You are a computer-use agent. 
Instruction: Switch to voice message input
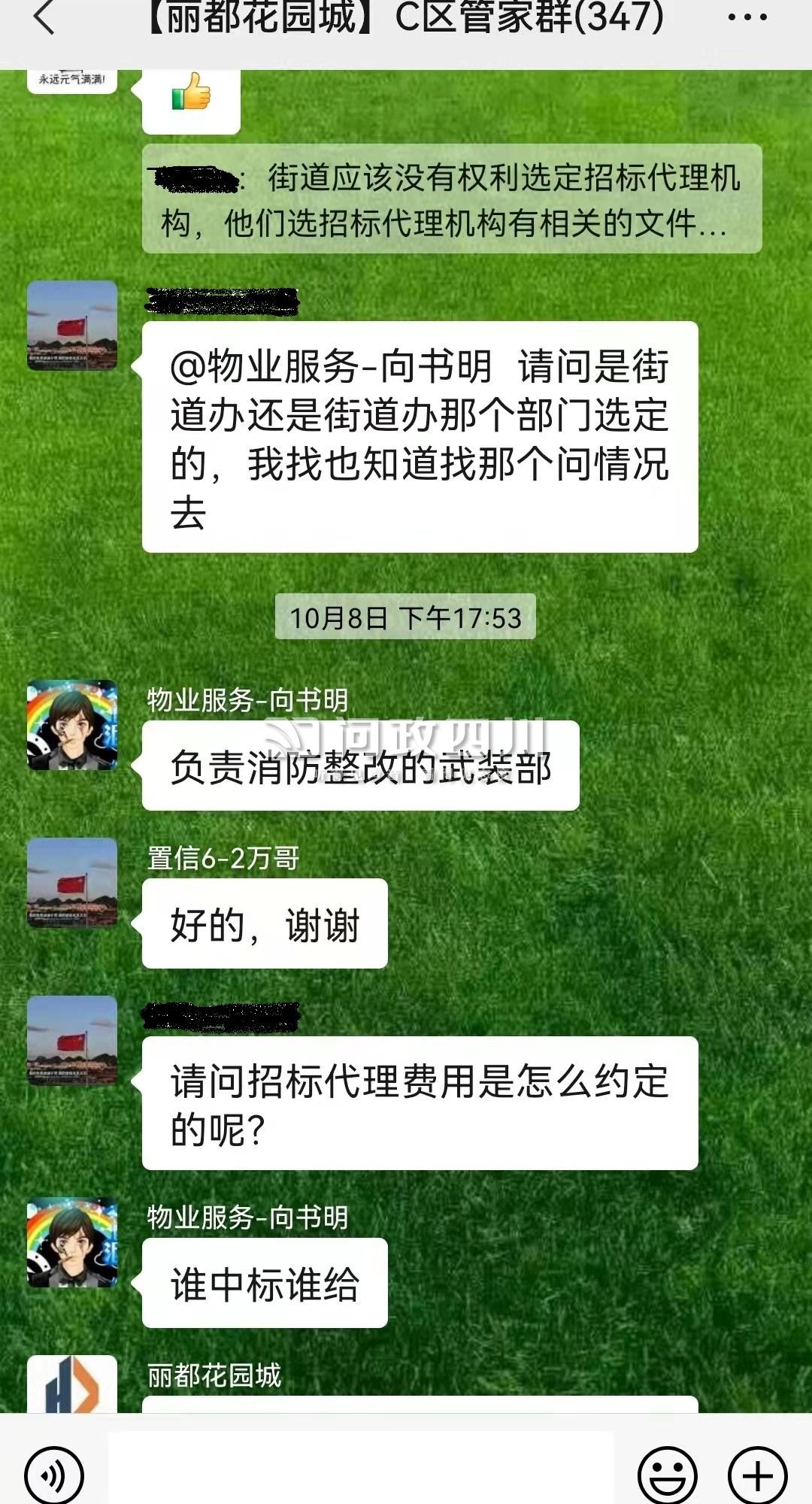tap(54, 1475)
